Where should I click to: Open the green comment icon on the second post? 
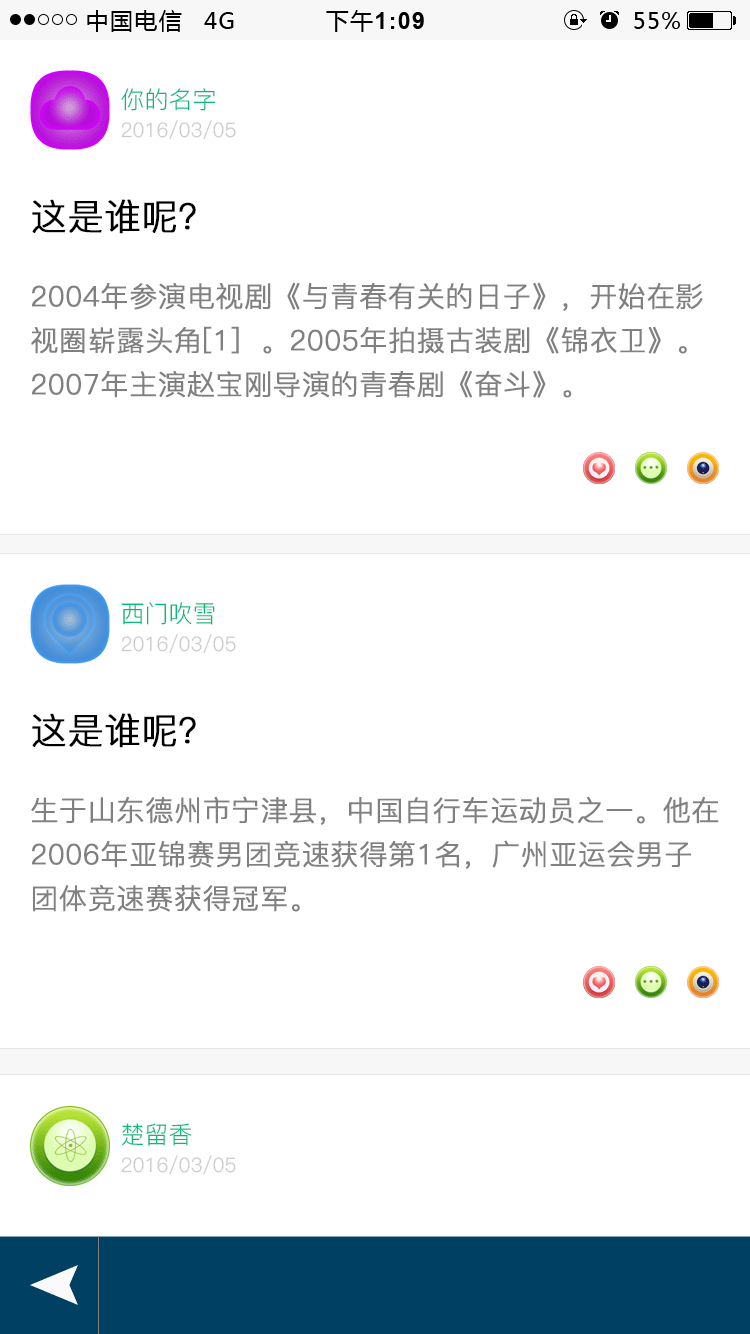[x=650, y=981]
